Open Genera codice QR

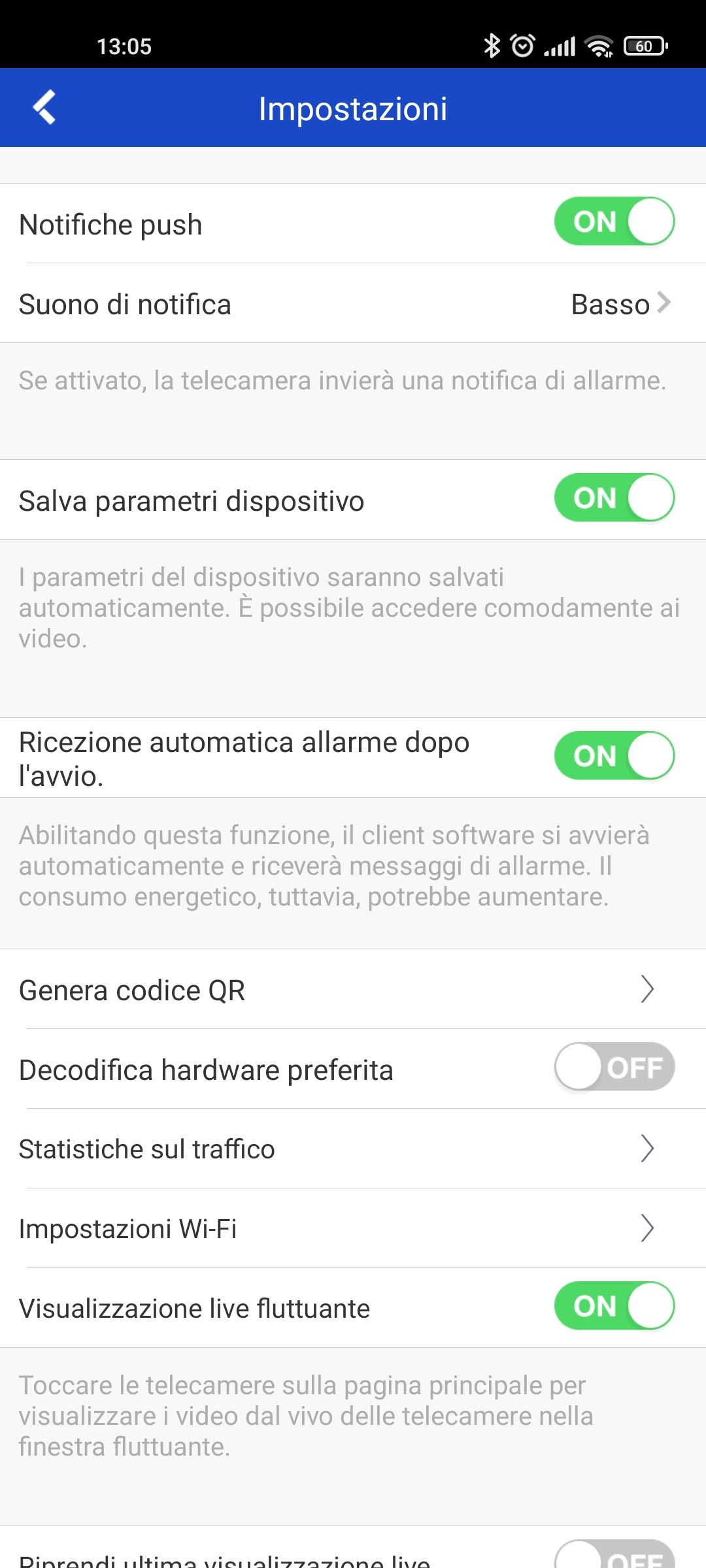[x=353, y=990]
